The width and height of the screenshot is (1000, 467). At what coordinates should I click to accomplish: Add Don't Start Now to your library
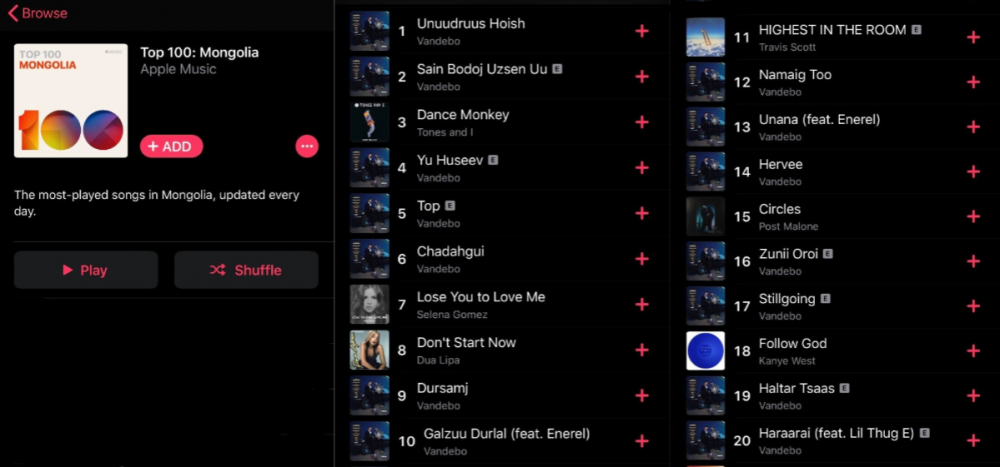(x=642, y=349)
